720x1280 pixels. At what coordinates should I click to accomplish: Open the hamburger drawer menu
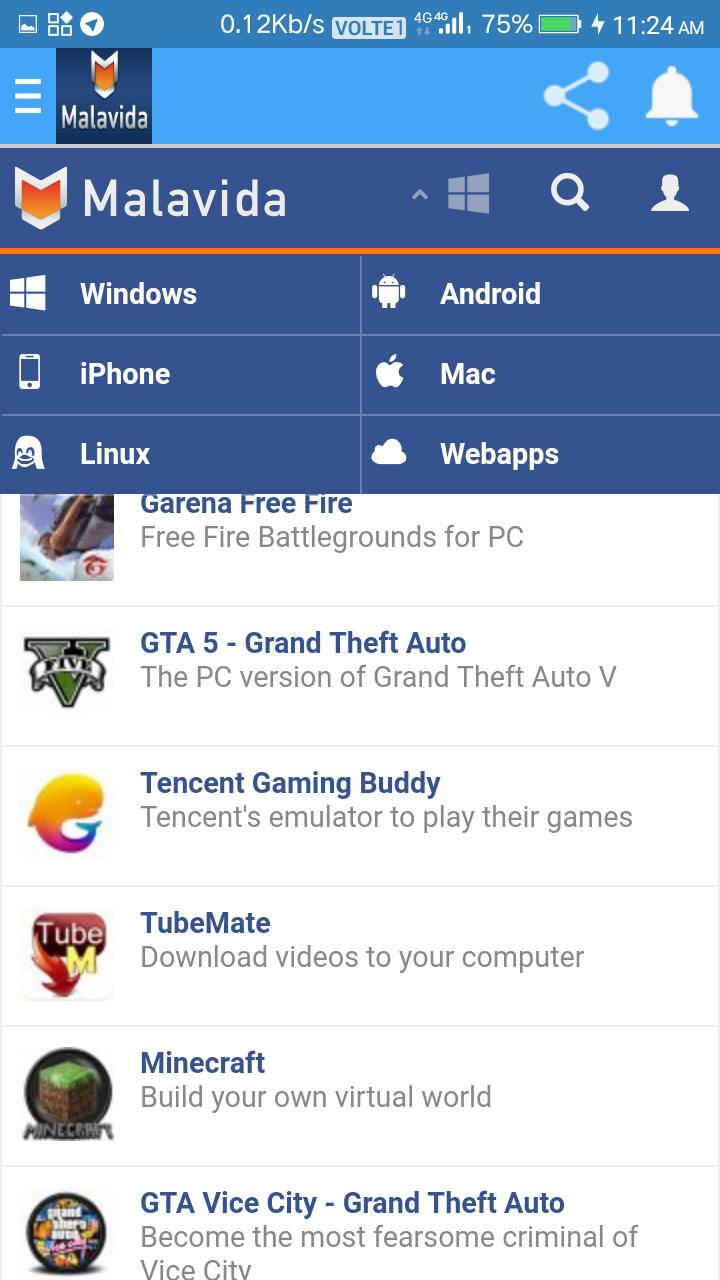click(28, 97)
